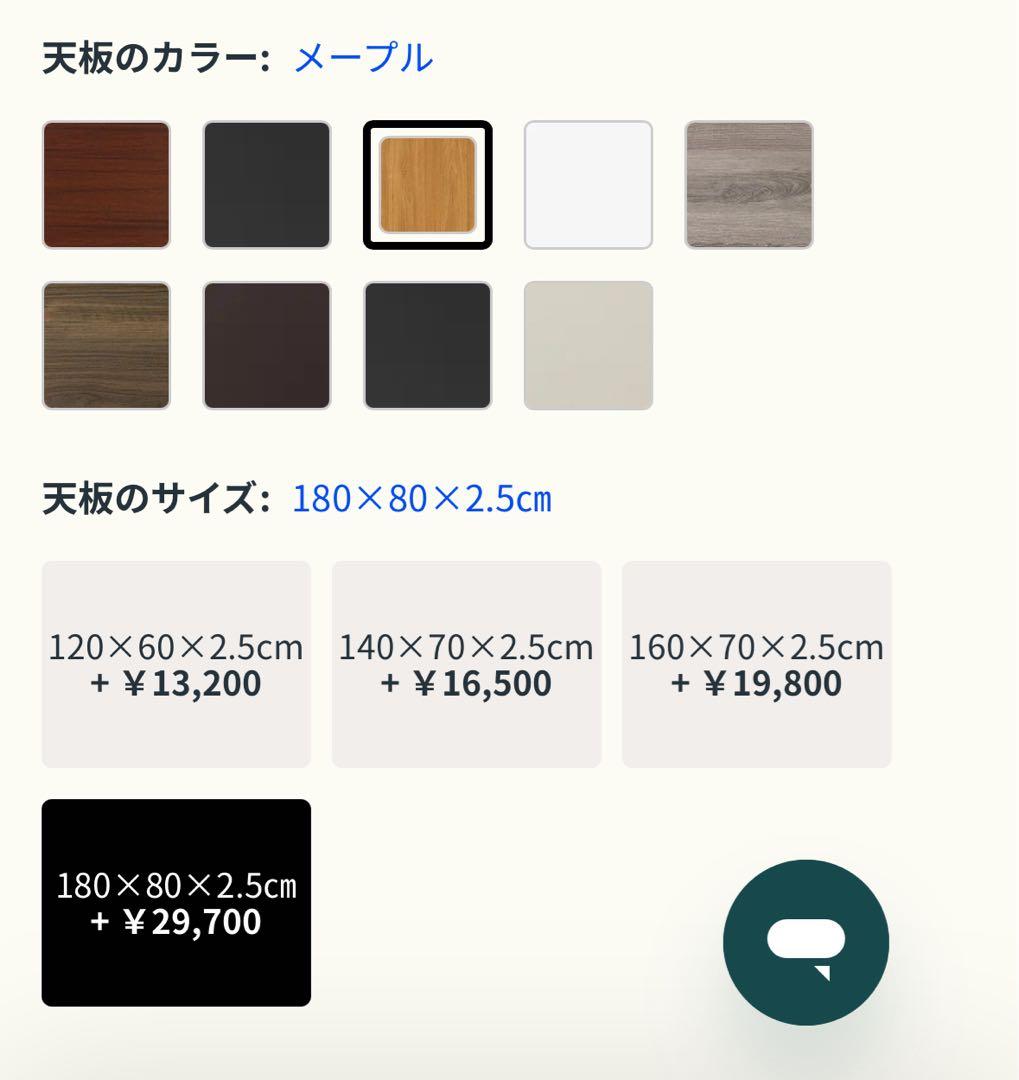Select the currently highlighted maple color swatch
The width and height of the screenshot is (1019, 1080).
point(427,185)
